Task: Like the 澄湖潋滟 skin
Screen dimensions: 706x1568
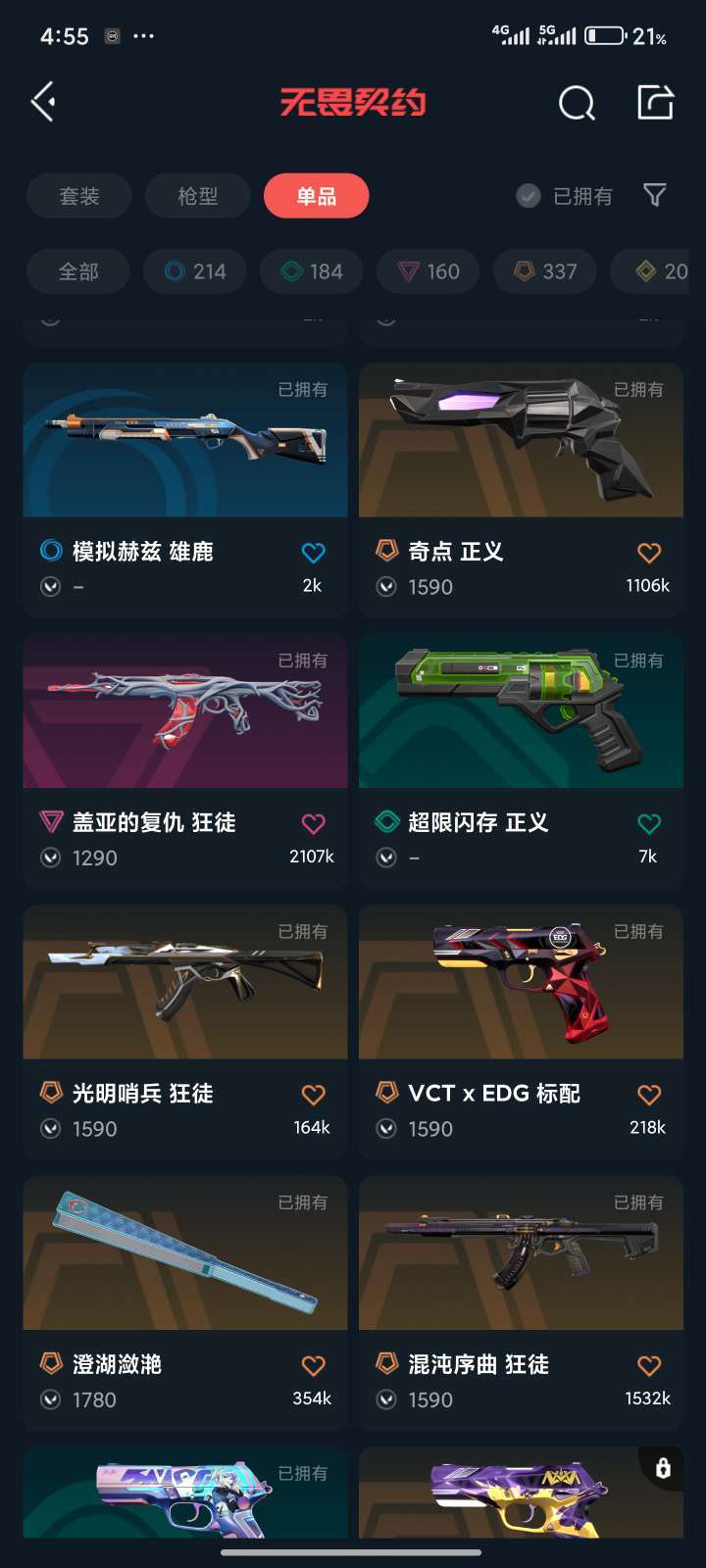Action: (x=314, y=1366)
